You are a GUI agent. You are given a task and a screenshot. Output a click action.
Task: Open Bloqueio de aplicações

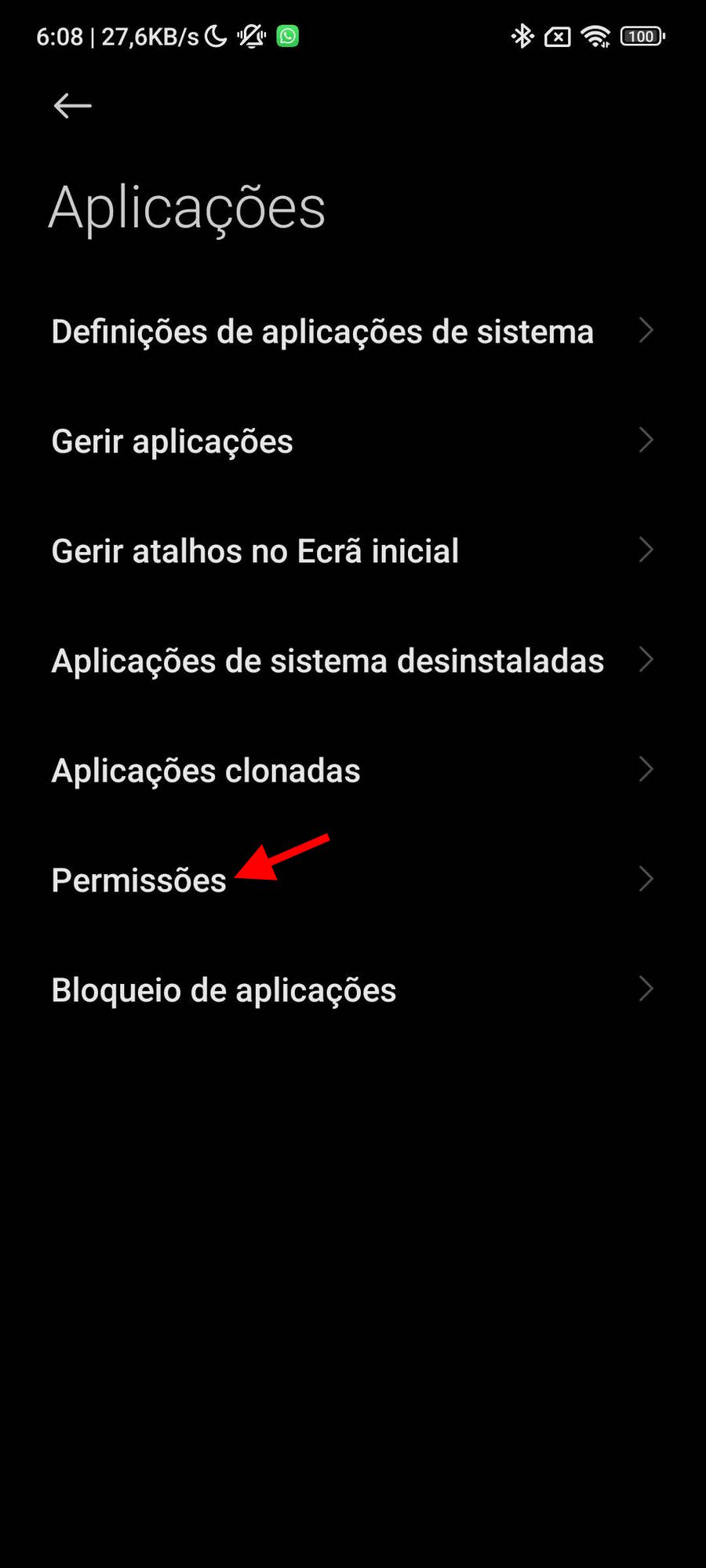pos(353,990)
